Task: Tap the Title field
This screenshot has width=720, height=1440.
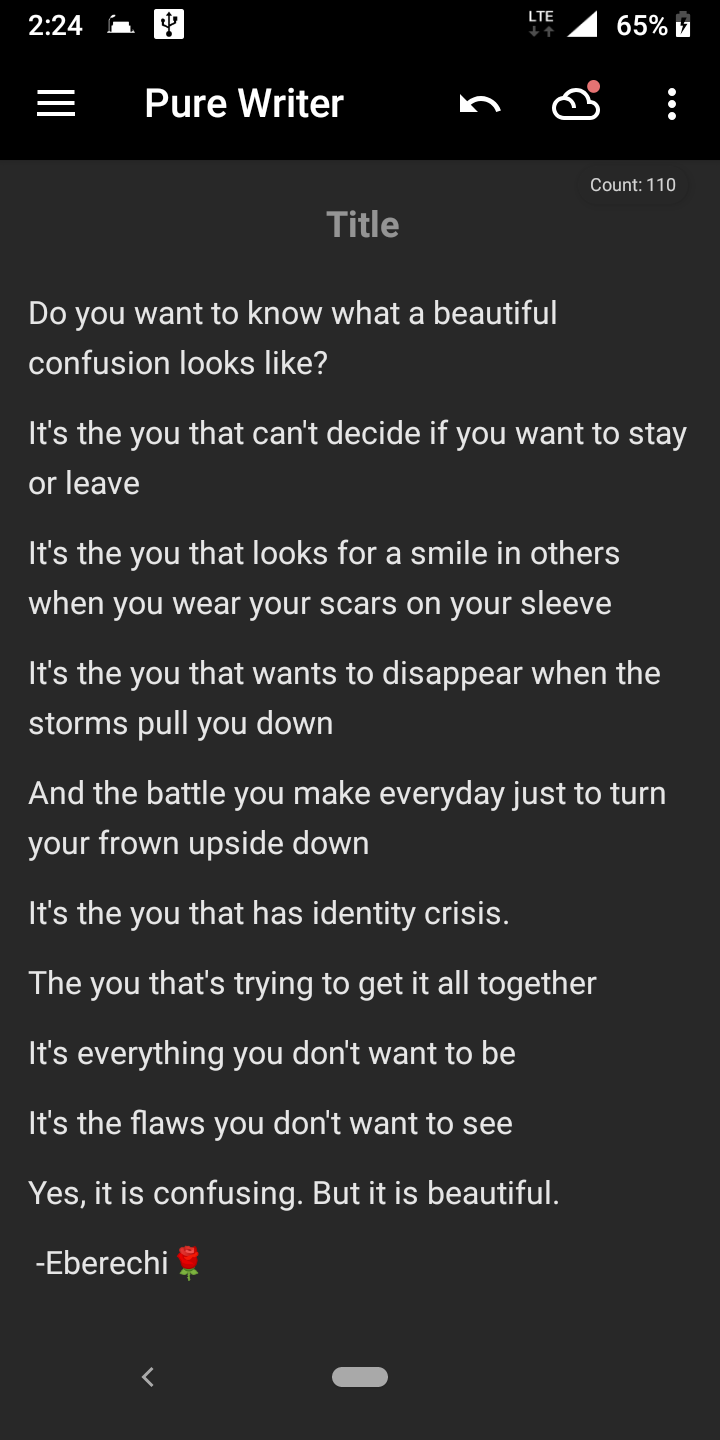Action: click(x=362, y=225)
